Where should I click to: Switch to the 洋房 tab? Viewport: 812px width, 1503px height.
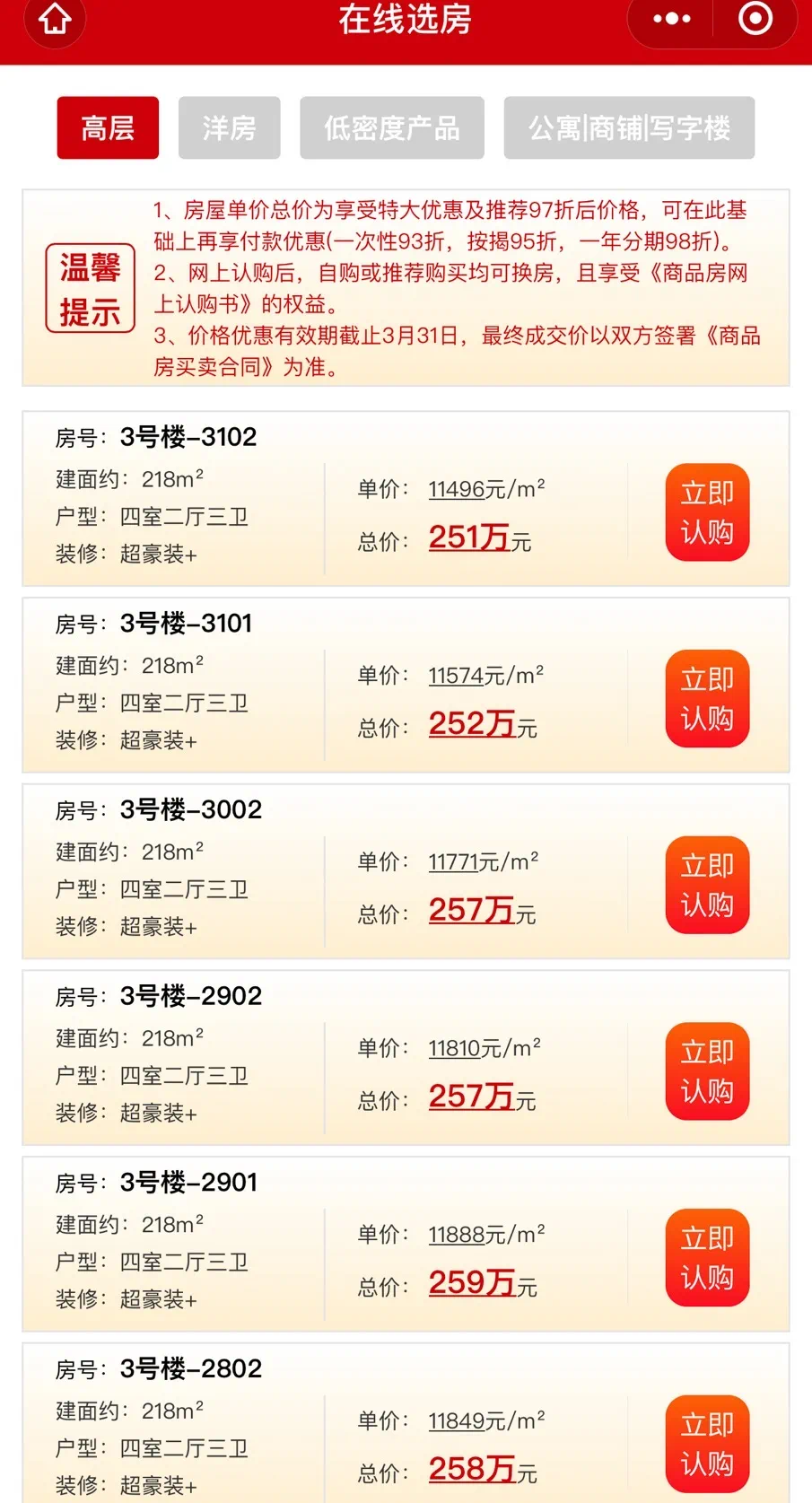click(x=229, y=128)
